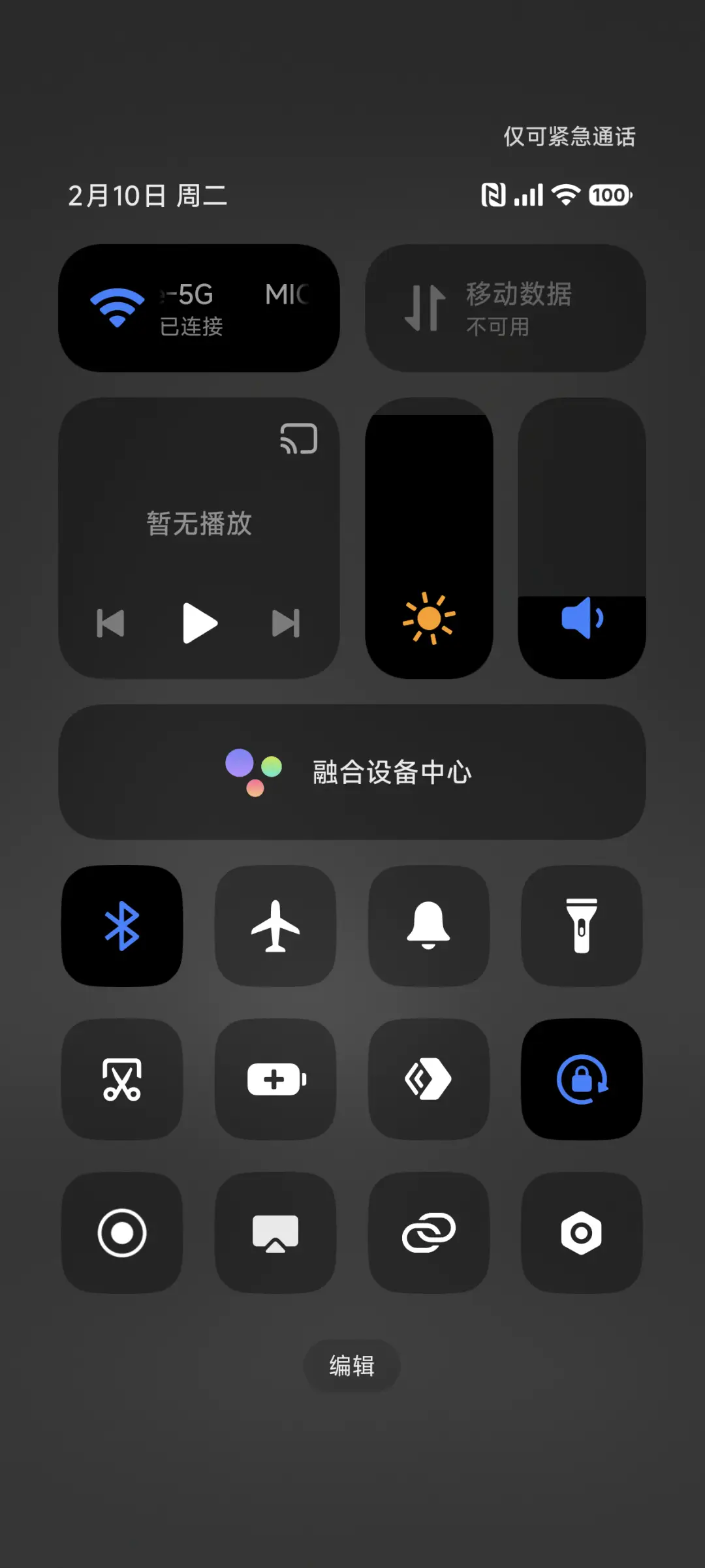Tap the cast icon on the media card
The image size is (705, 1568).
click(x=298, y=439)
